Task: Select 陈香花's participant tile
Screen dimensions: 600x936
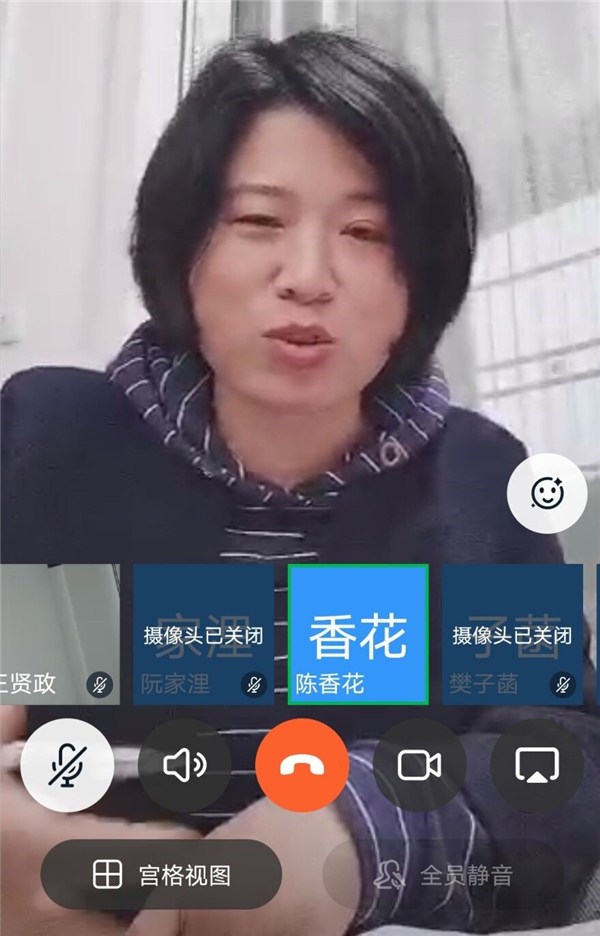Action: point(358,635)
